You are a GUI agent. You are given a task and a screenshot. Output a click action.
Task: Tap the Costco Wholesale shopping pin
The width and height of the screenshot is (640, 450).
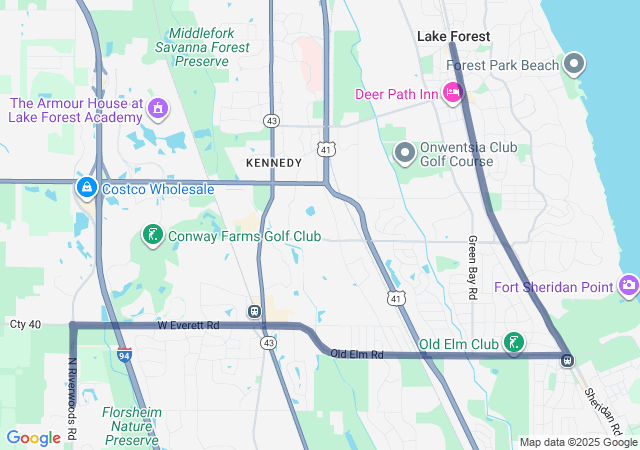pyautogui.click(x=87, y=188)
